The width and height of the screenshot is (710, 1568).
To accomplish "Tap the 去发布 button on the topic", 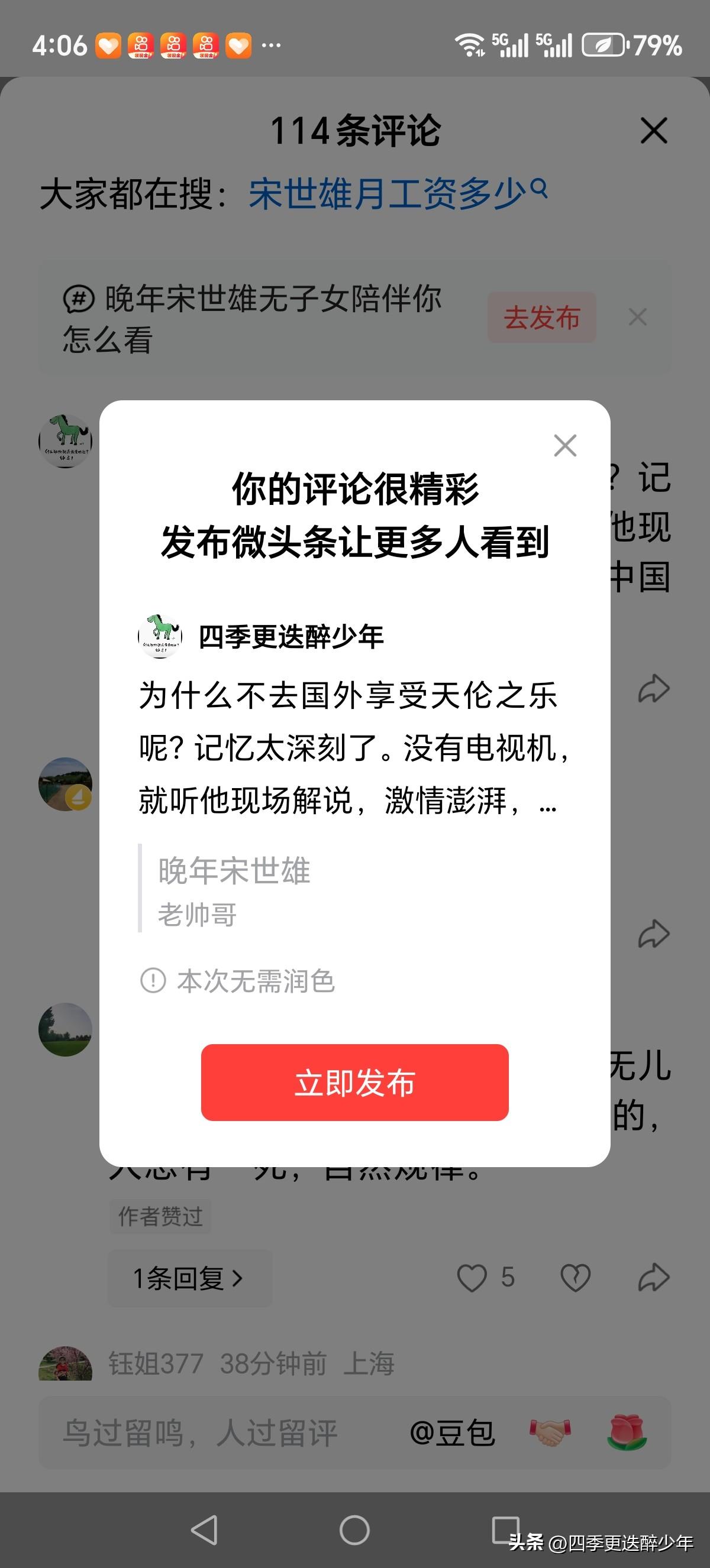I will click(541, 316).
